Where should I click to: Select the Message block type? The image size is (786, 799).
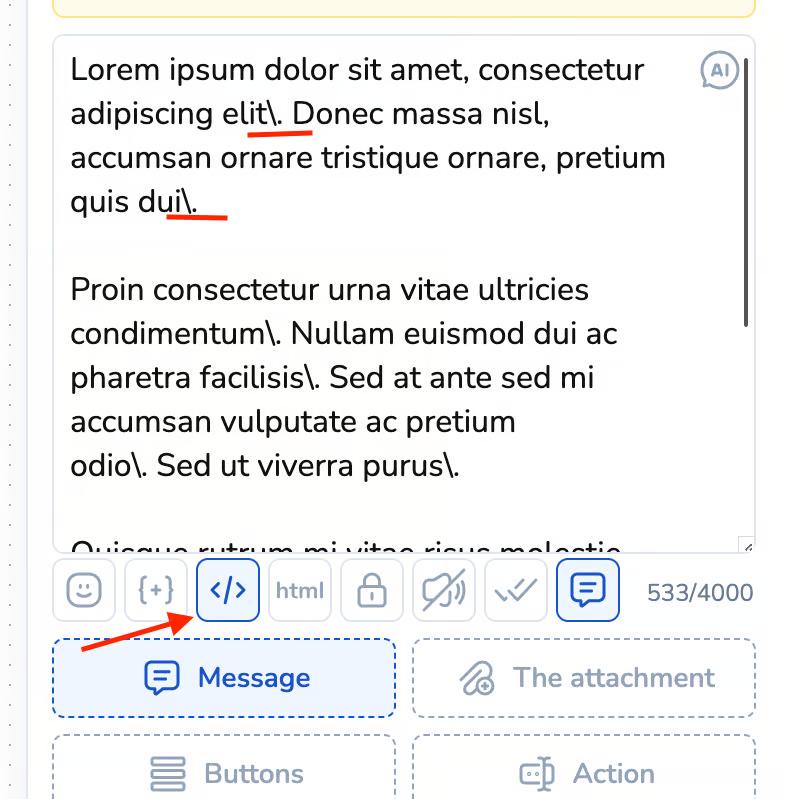pos(224,678)
